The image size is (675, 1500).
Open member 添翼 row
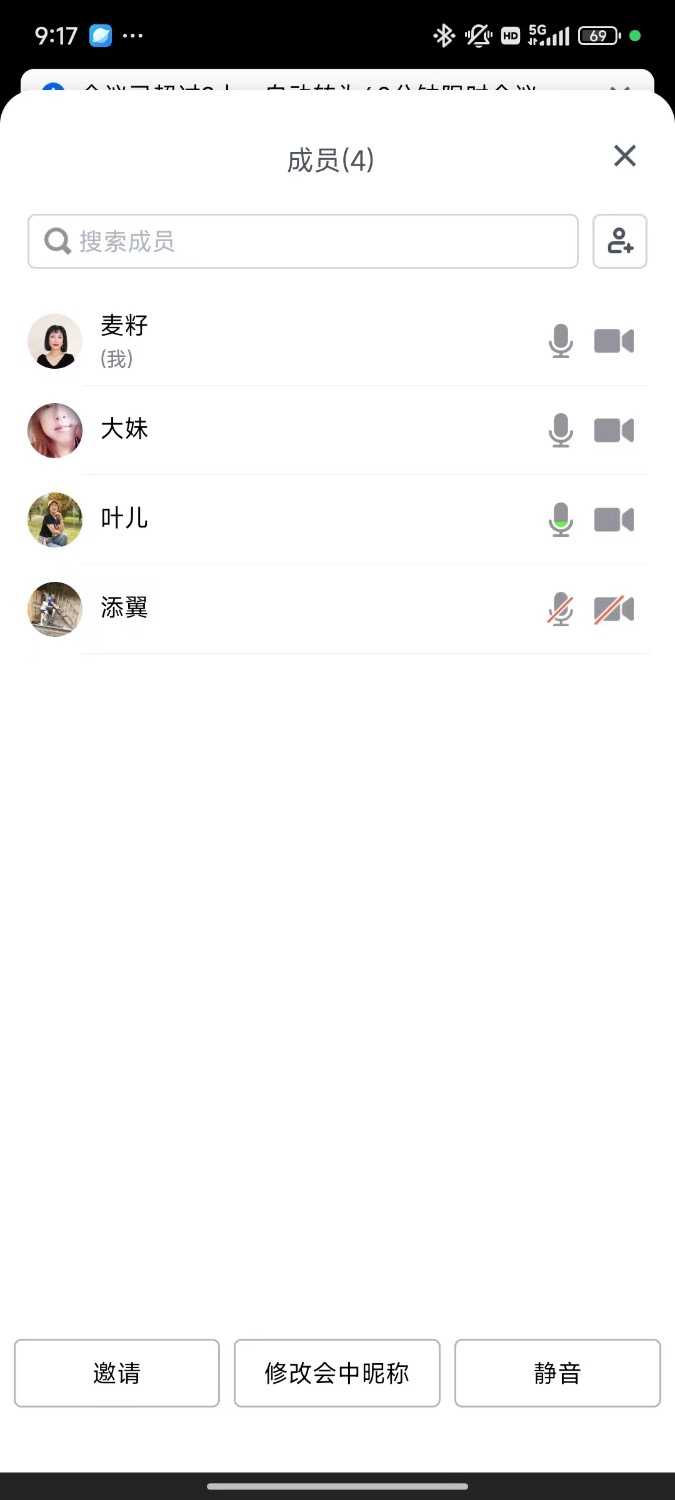click(x=300, y=608)
